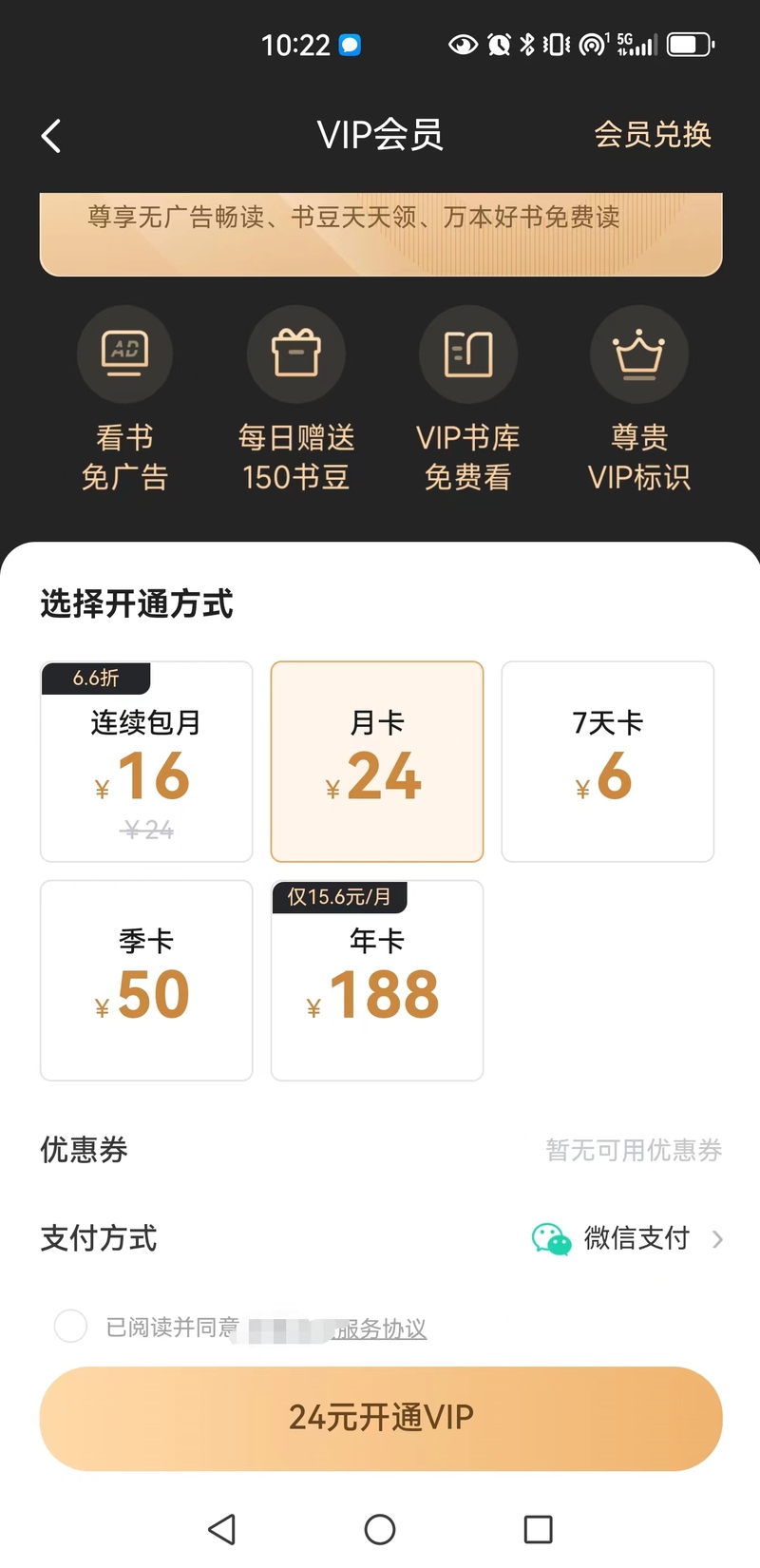Choose the 月卡 ¥24 plan

[377, 761]
